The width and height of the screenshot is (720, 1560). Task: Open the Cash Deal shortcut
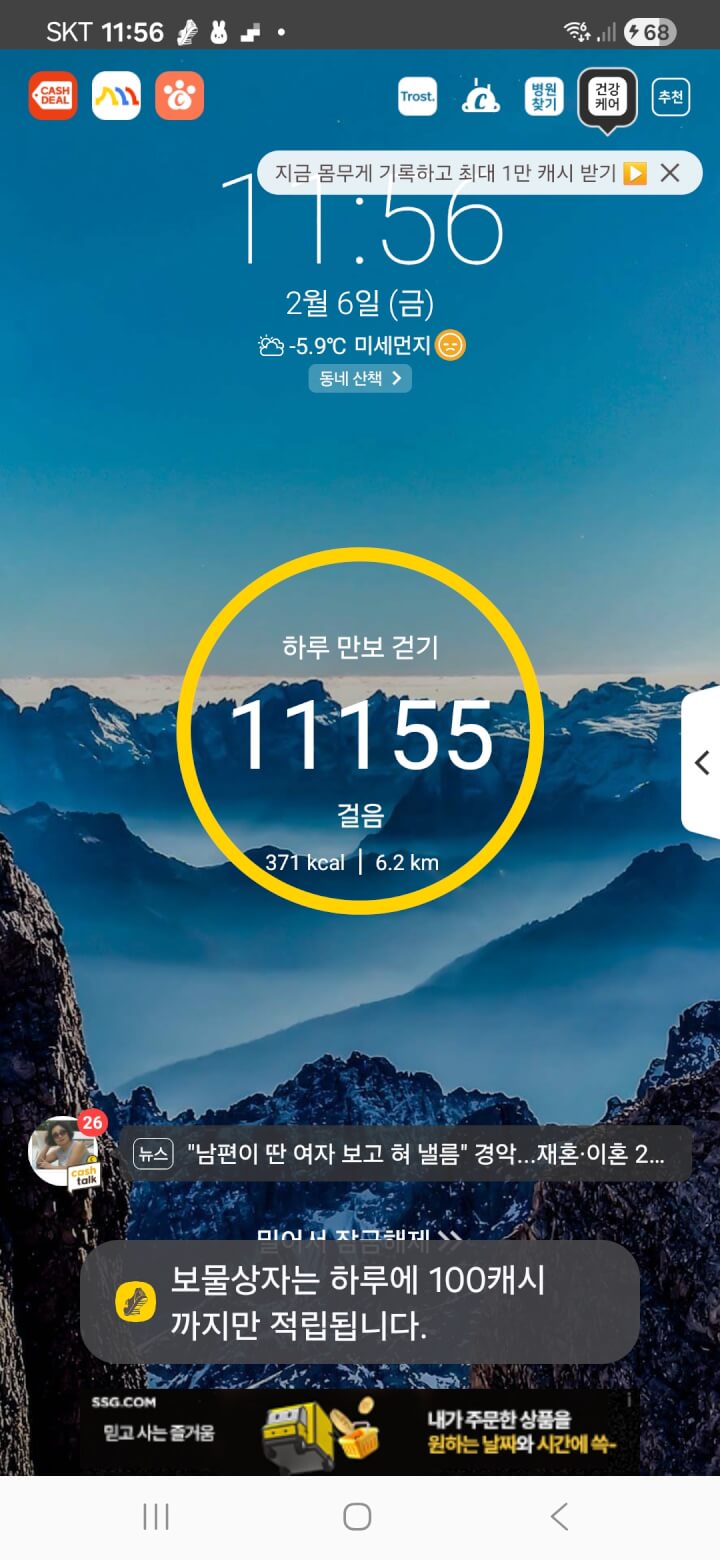click(x=52, y=96)
